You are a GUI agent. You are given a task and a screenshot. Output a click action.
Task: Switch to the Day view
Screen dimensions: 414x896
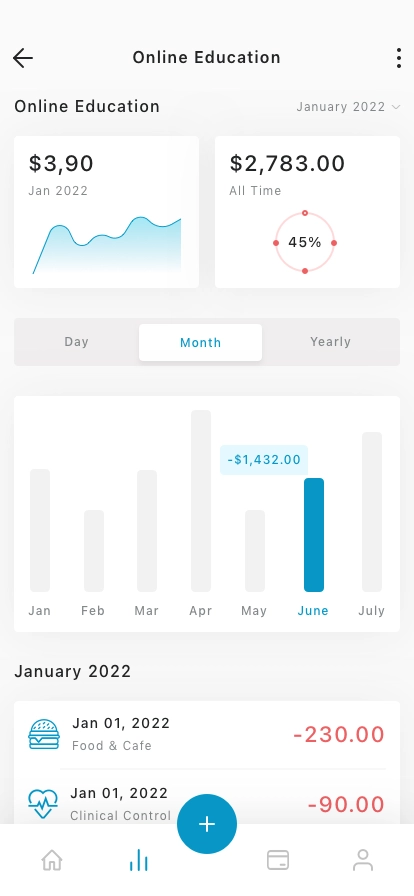tap(77, 342)
